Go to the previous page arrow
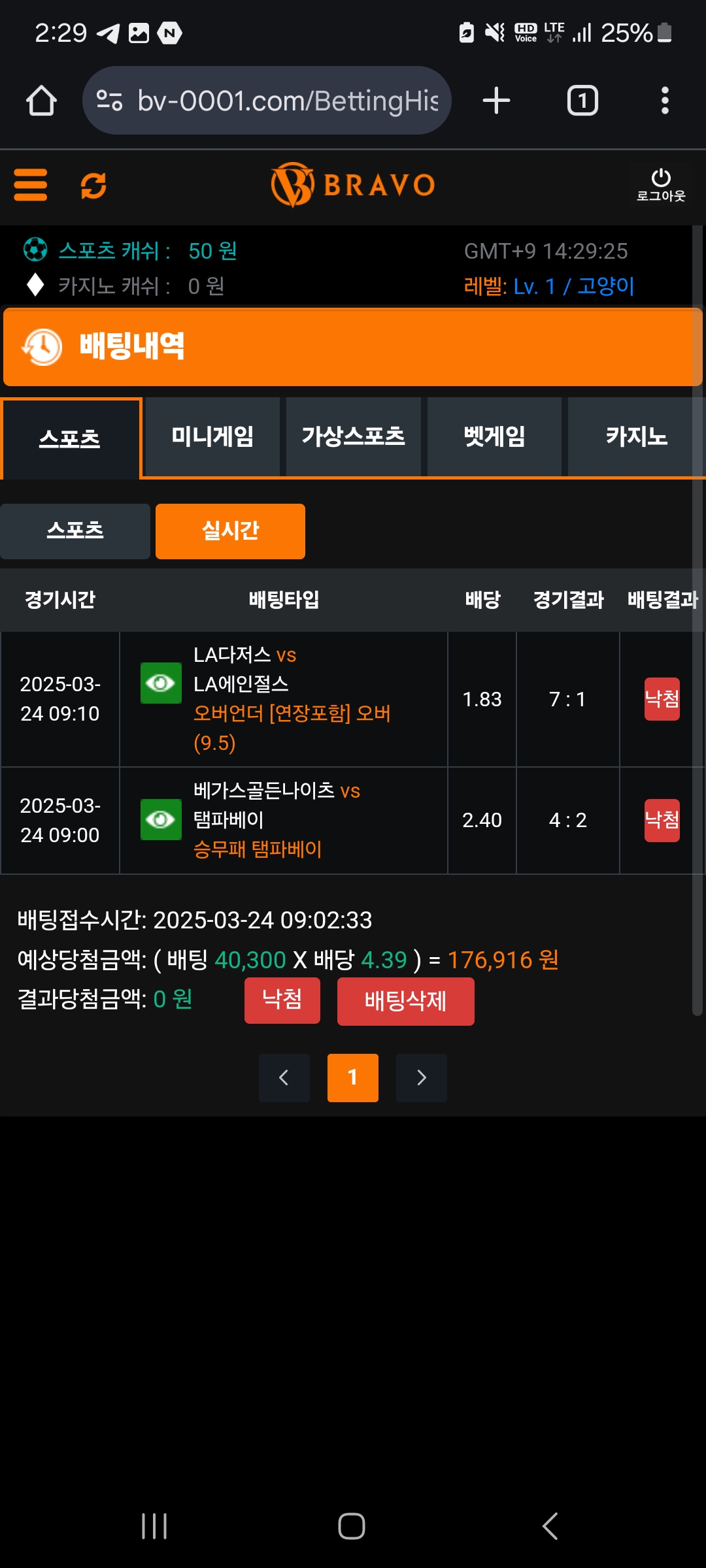Image resolution: width=706 pixels, height=1568 pixels. 284,1077
